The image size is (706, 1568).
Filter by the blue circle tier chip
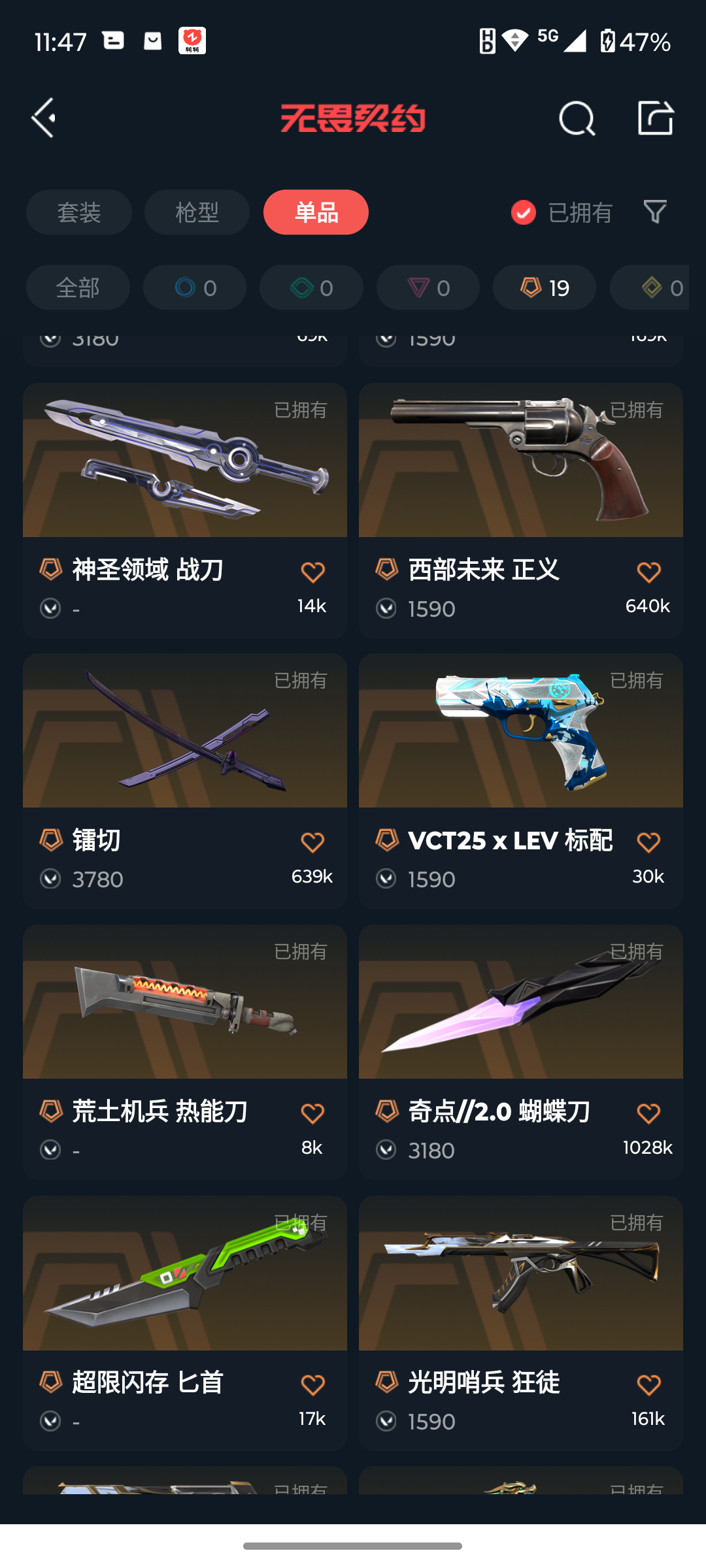[195, 287]
